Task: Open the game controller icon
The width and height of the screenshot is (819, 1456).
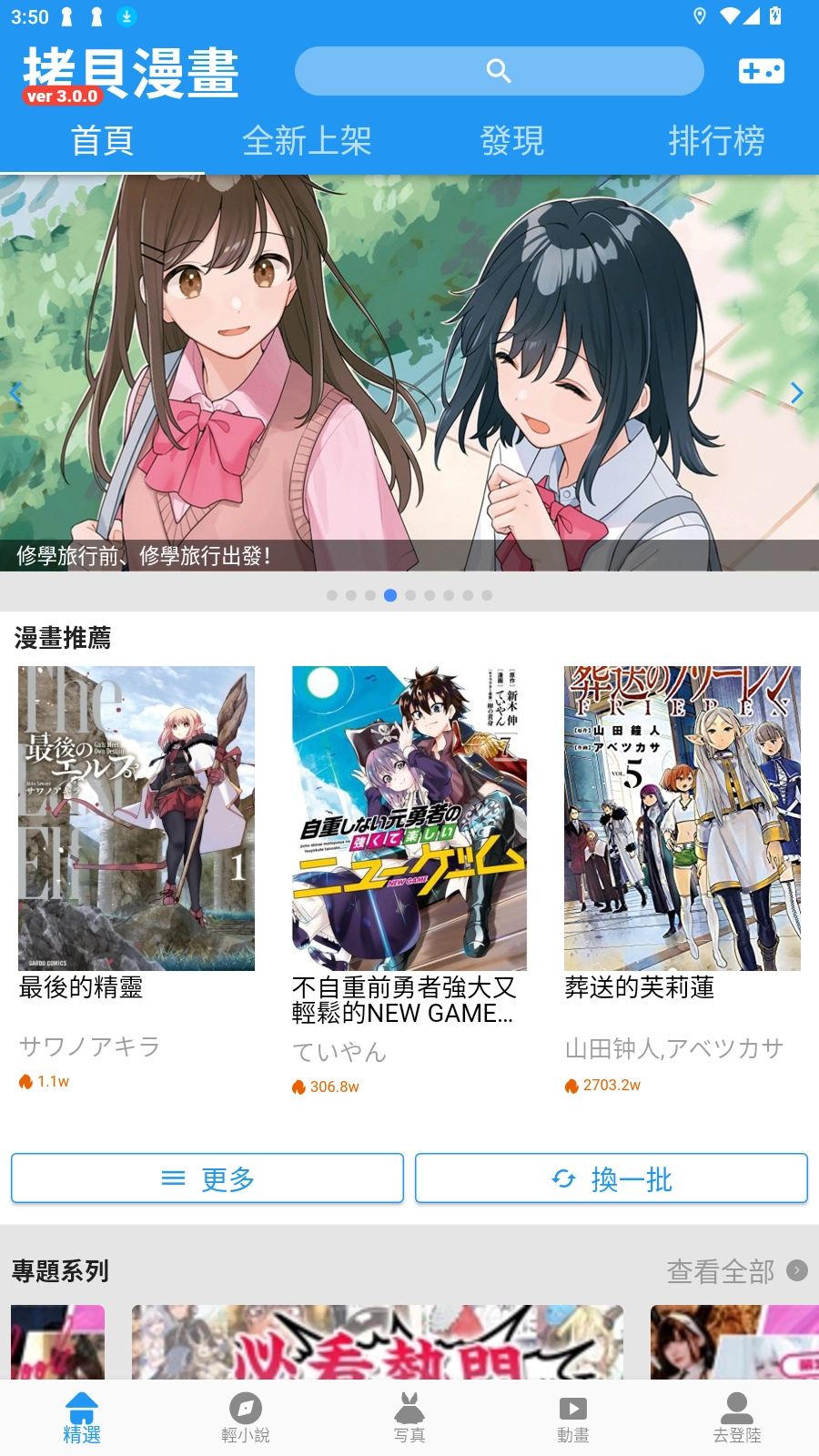Action: (x=761, y=71)
